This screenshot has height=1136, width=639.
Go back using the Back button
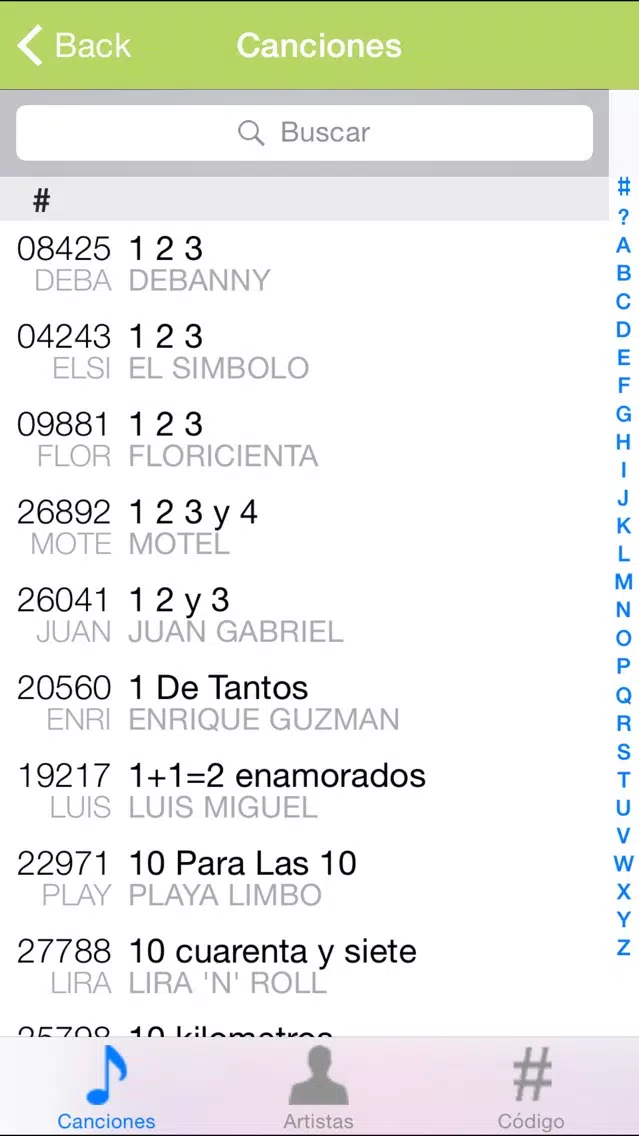pyautogui.click(x=74, y=46)
